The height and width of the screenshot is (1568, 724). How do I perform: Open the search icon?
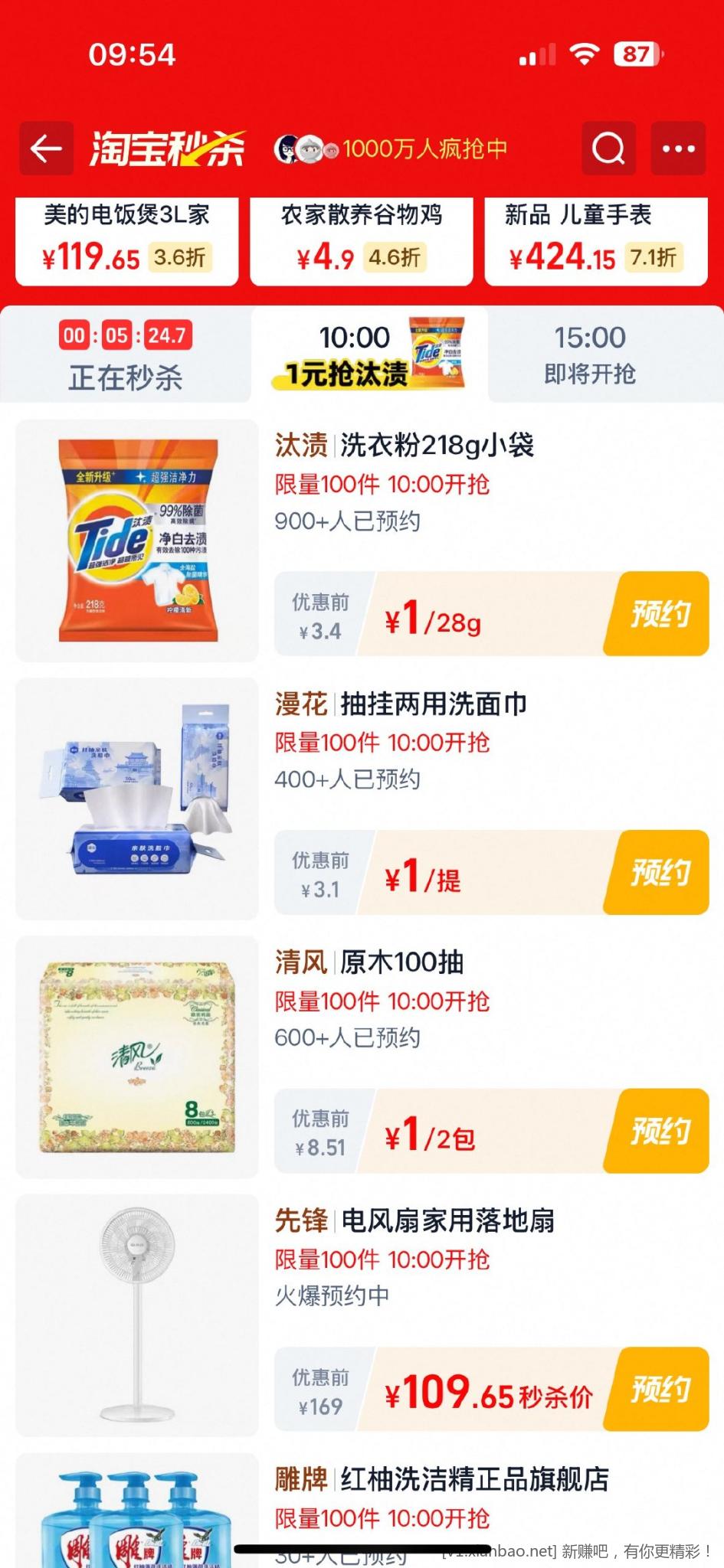(x=608, y=148)
